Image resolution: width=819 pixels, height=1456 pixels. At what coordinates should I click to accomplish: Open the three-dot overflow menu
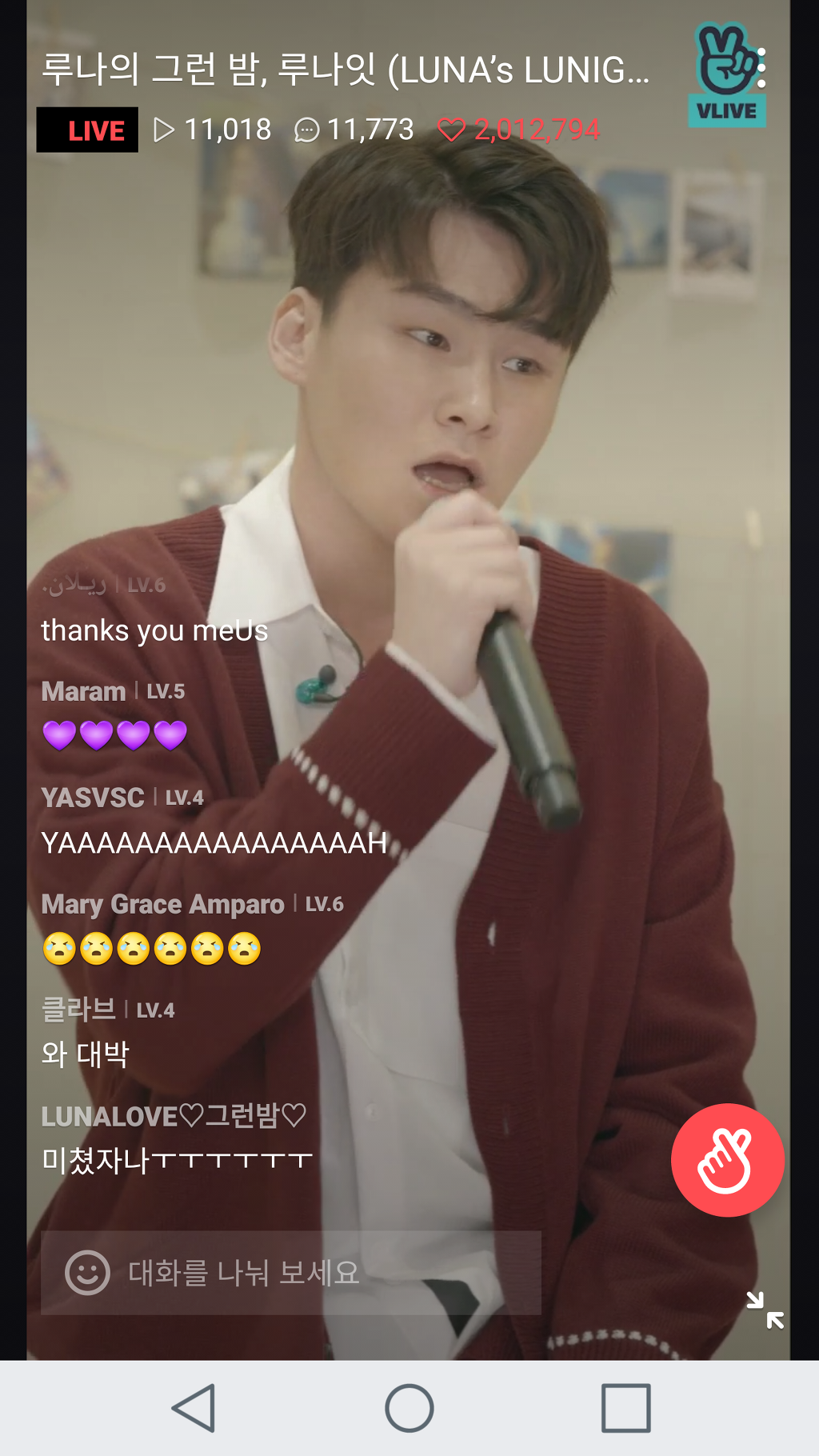point(761,69)
